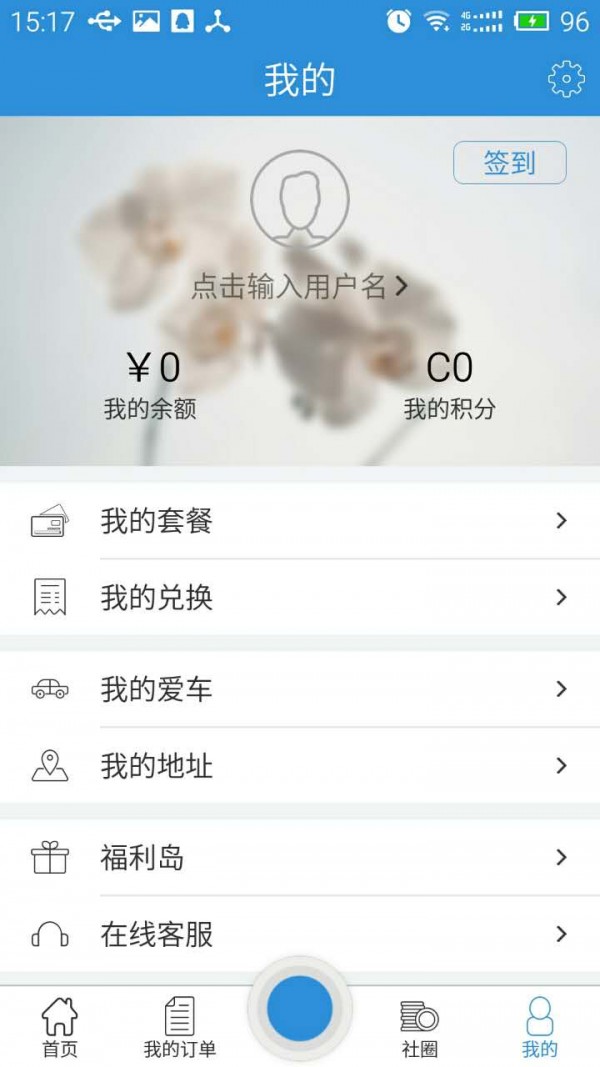Open 福利岛 row
Screen dimensions: 600x1067
(x=300, y=857)
